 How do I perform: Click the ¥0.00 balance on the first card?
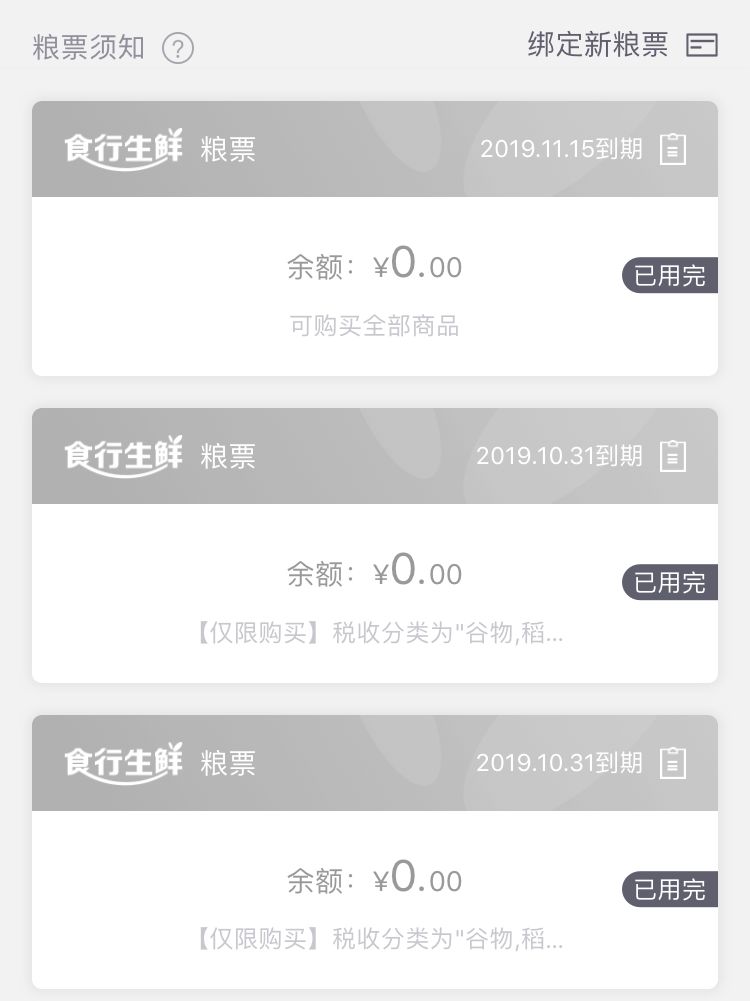[x=416, y=265]
